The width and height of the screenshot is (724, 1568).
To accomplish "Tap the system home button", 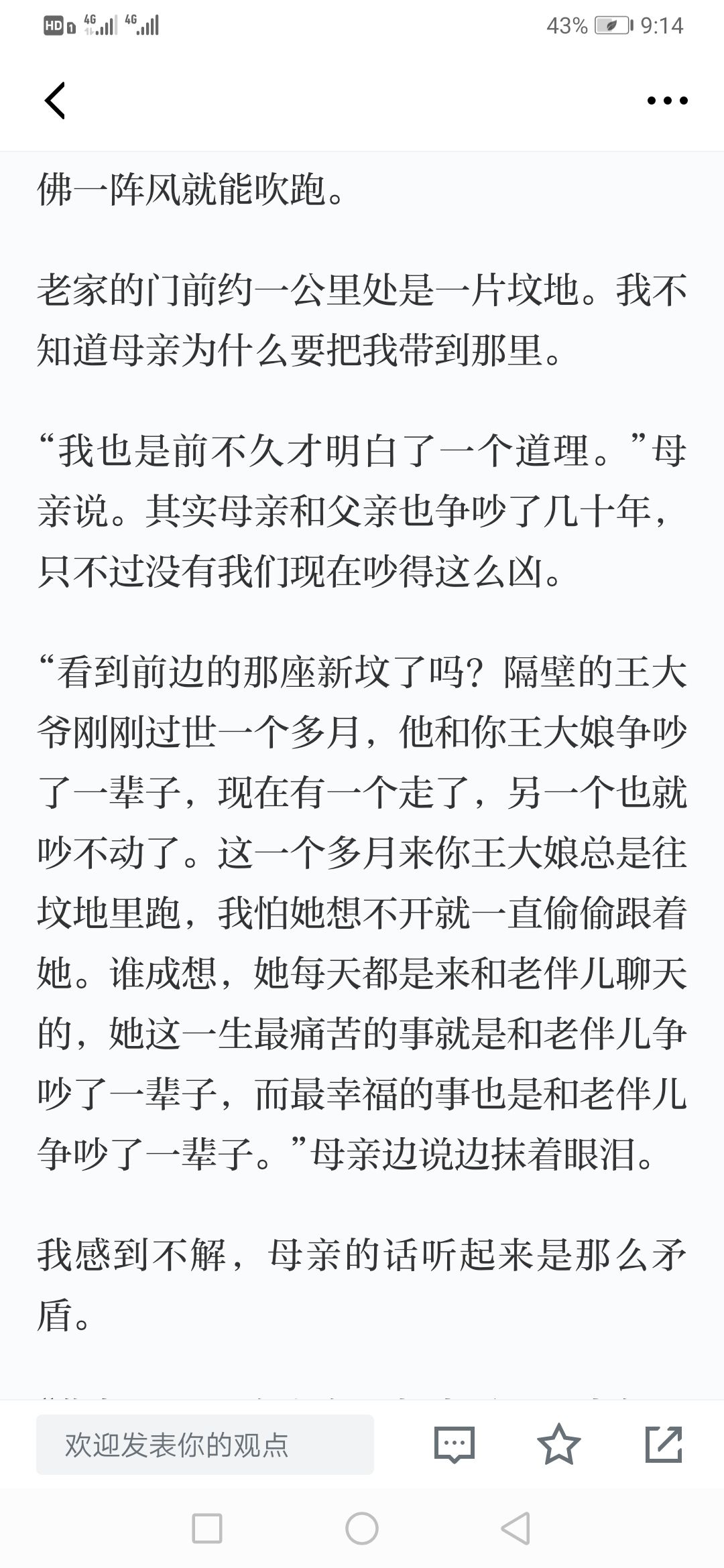I will [x=362, y=1528].
